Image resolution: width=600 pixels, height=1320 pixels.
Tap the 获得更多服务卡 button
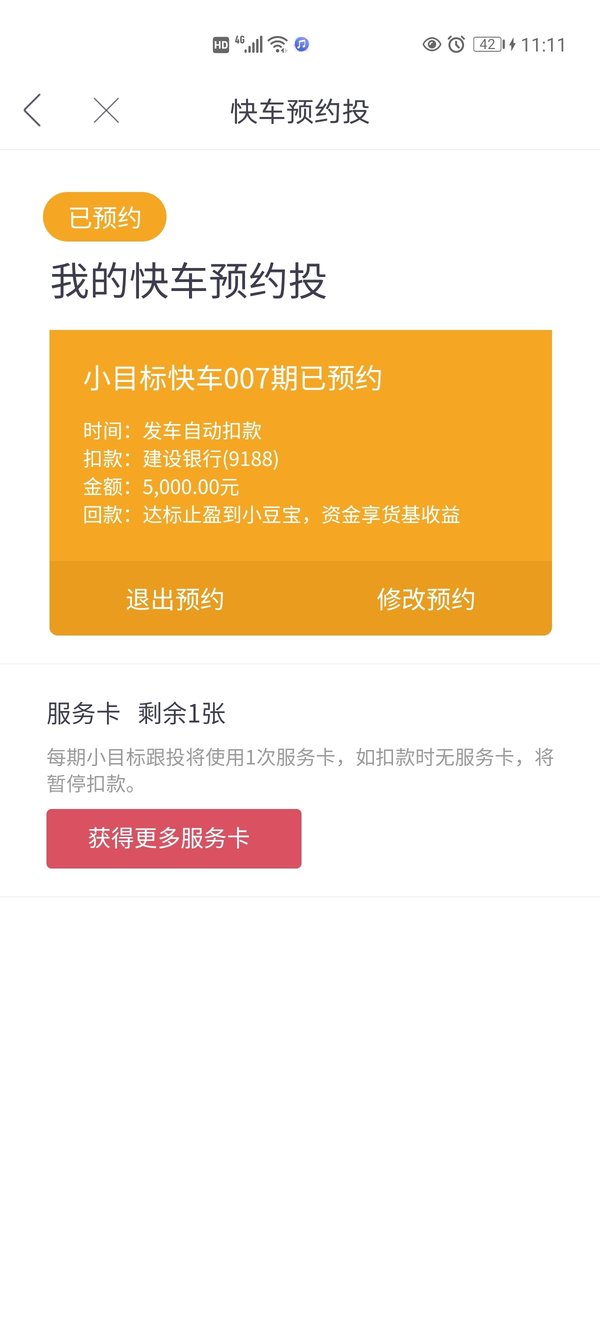click(174, 838)
